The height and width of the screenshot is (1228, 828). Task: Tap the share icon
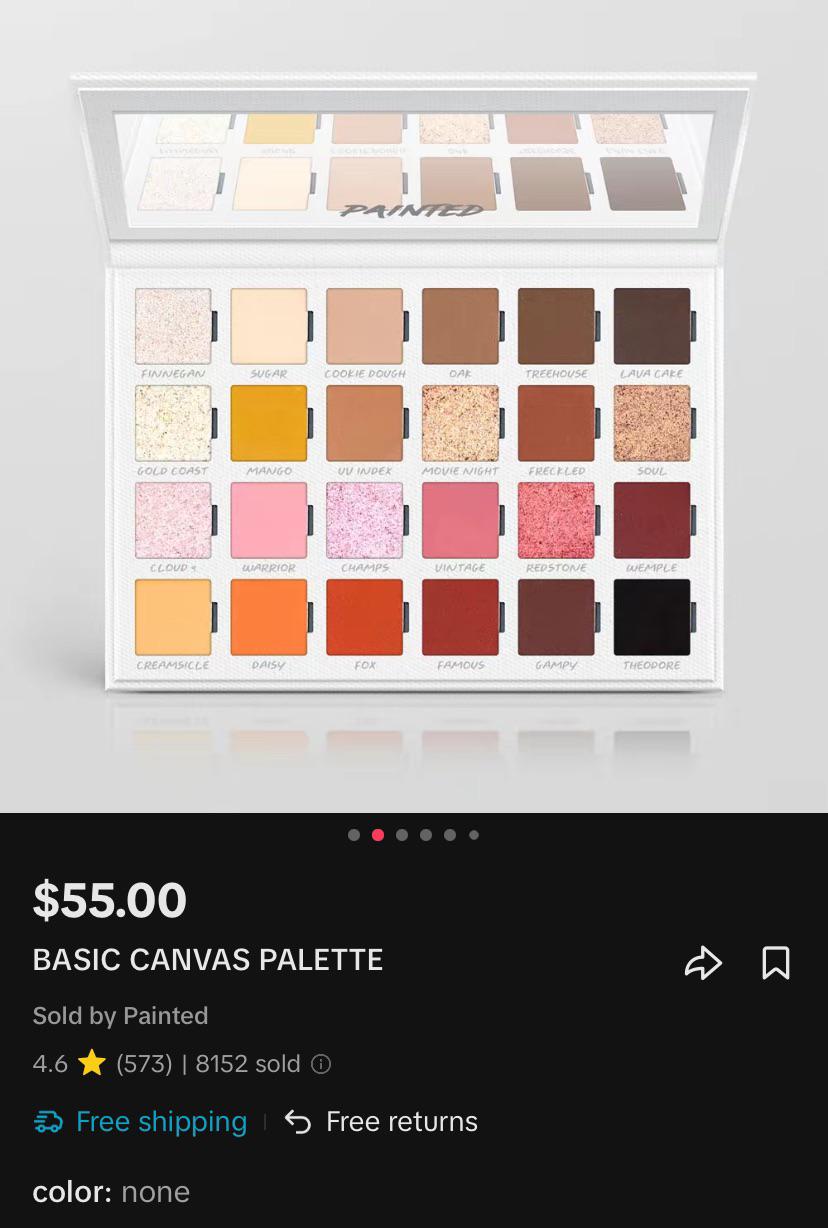pyautogui.click(x=704, y=962)
